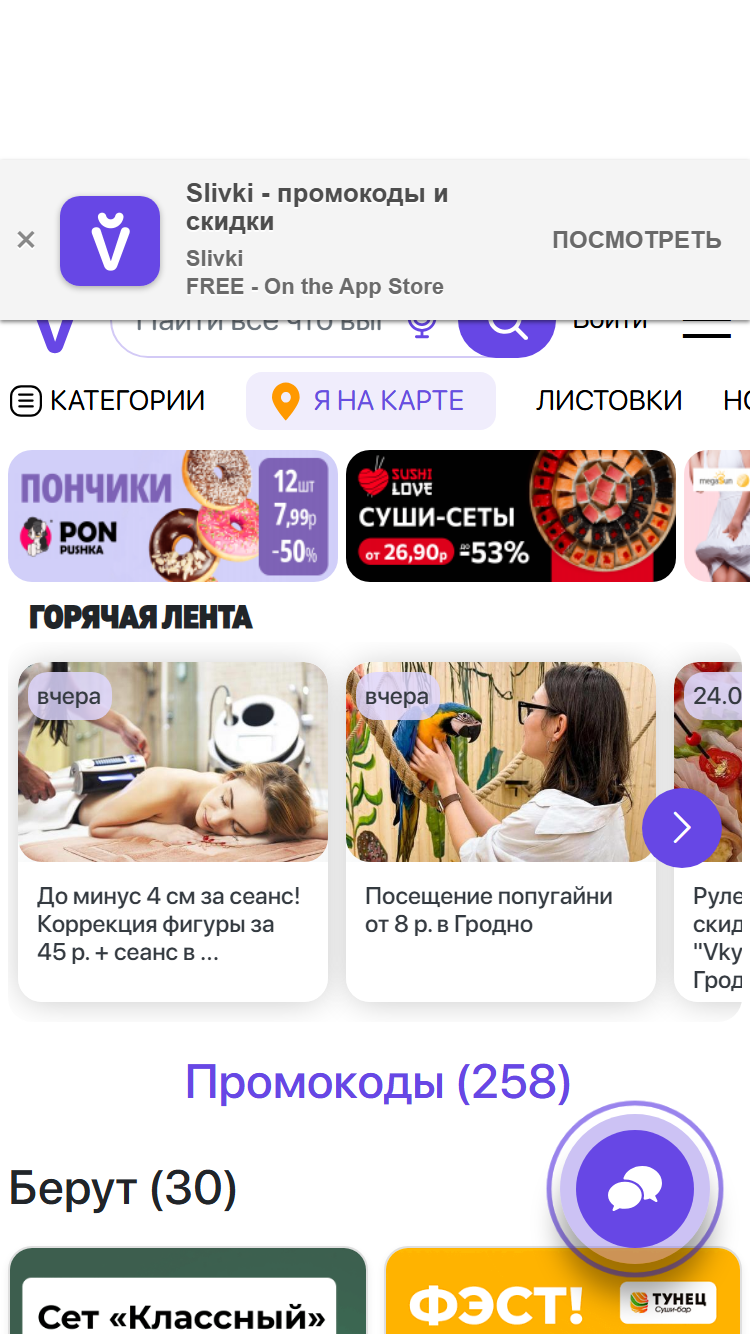The image size is (750, 1334).
Task: Open Промокоды (258) section
Action: pos(378,1082)
